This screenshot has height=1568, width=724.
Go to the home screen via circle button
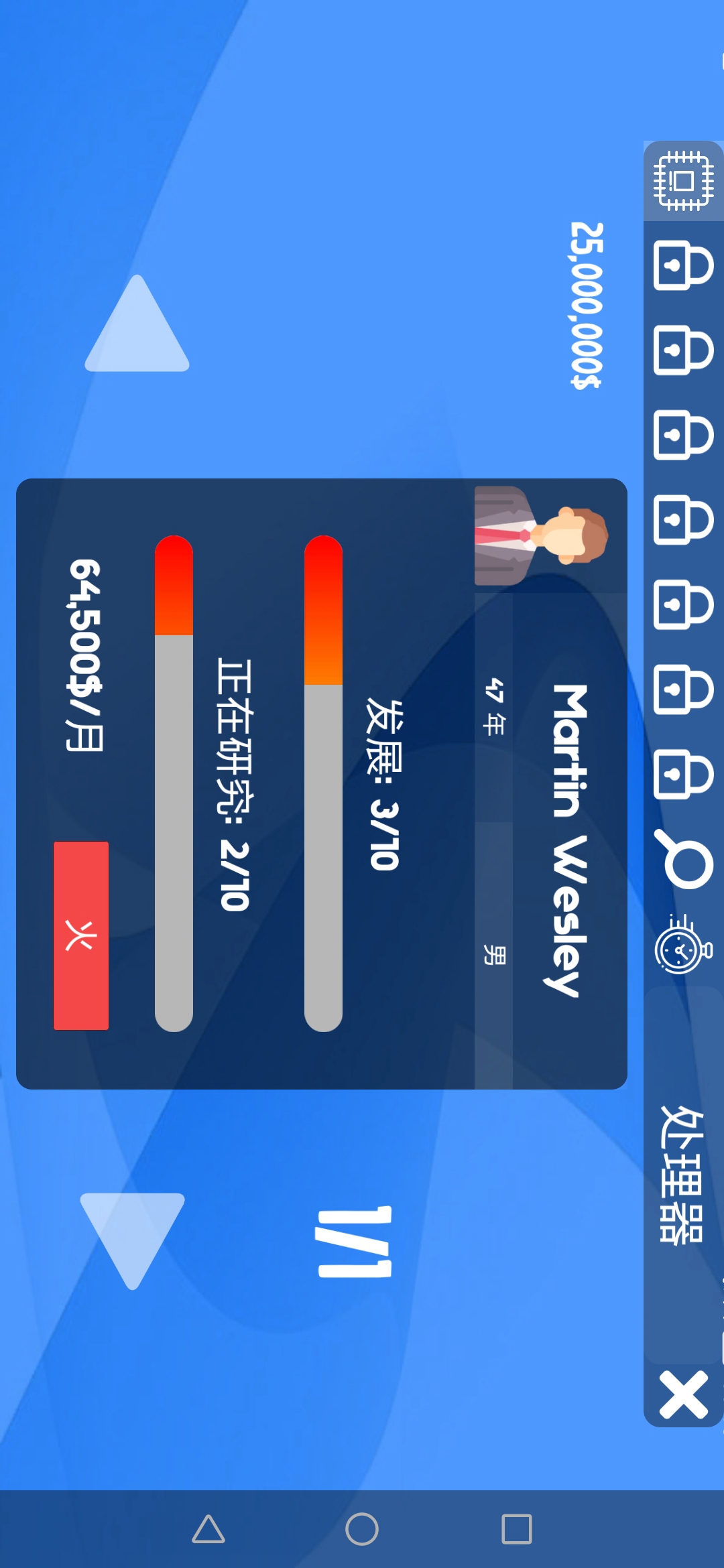click(362, 1529)
